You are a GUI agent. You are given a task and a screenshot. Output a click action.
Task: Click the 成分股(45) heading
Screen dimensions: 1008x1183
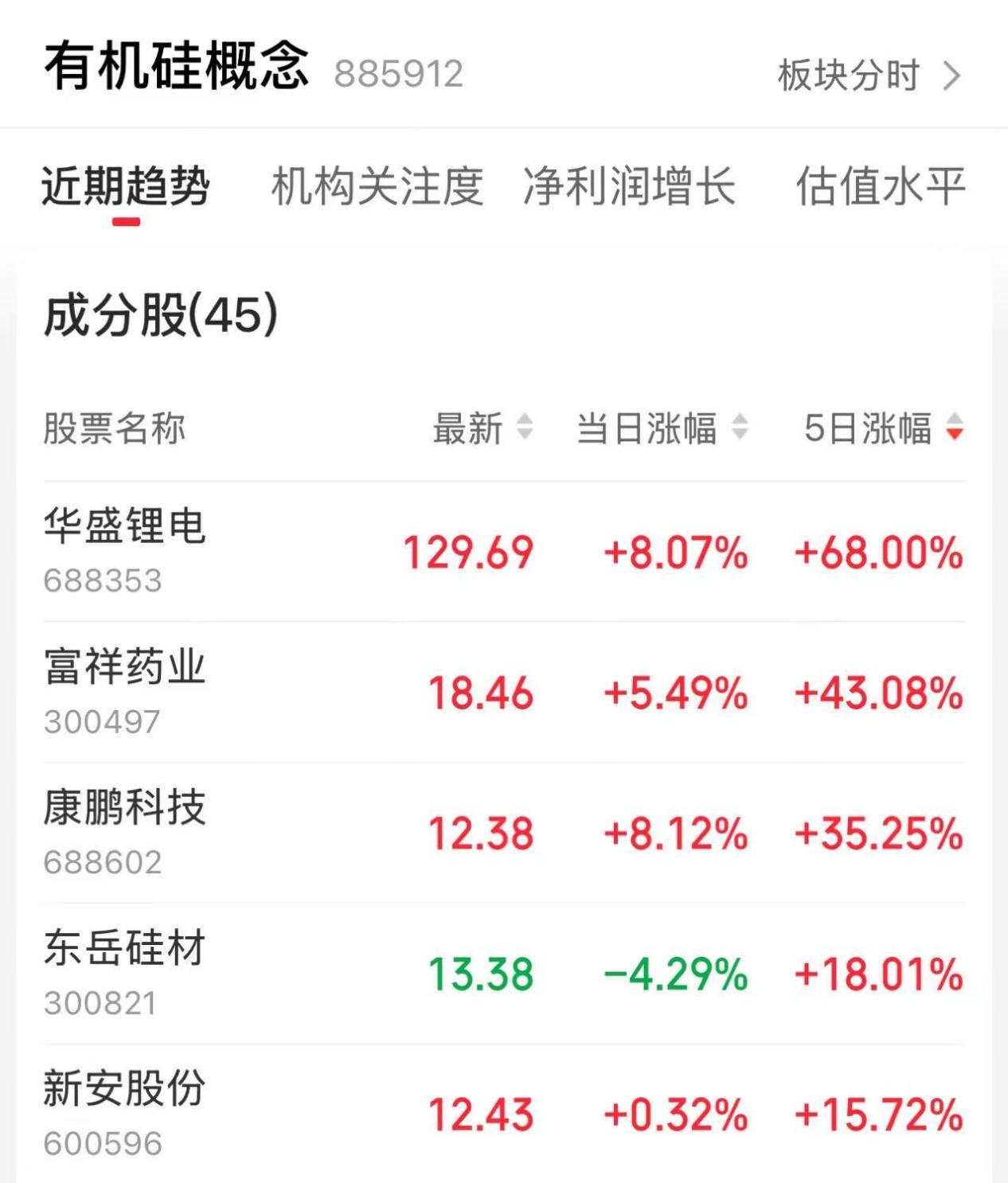point(159,312)
